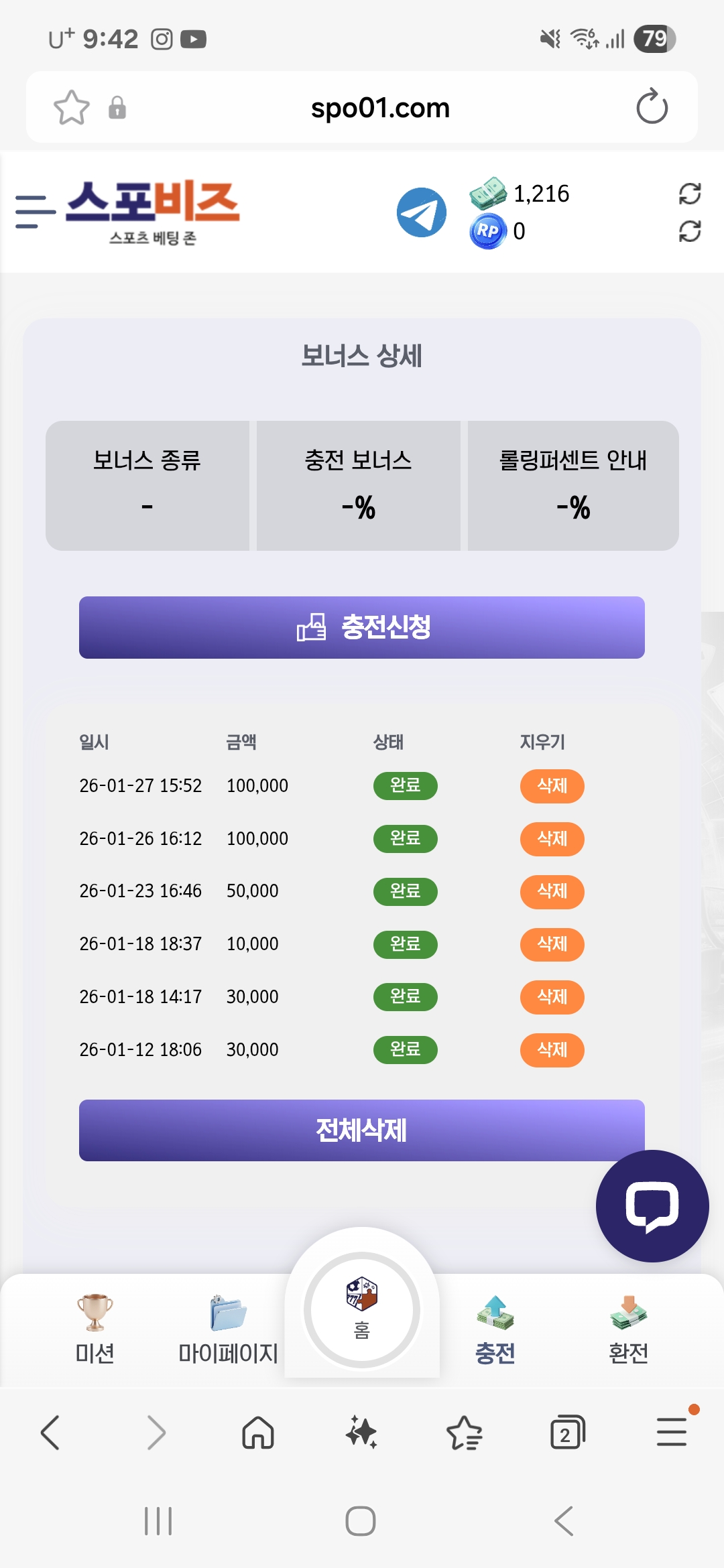This screenshot has width=724, height=1568.
Task: Open the hamburger side menu
Action: (35, 212)
